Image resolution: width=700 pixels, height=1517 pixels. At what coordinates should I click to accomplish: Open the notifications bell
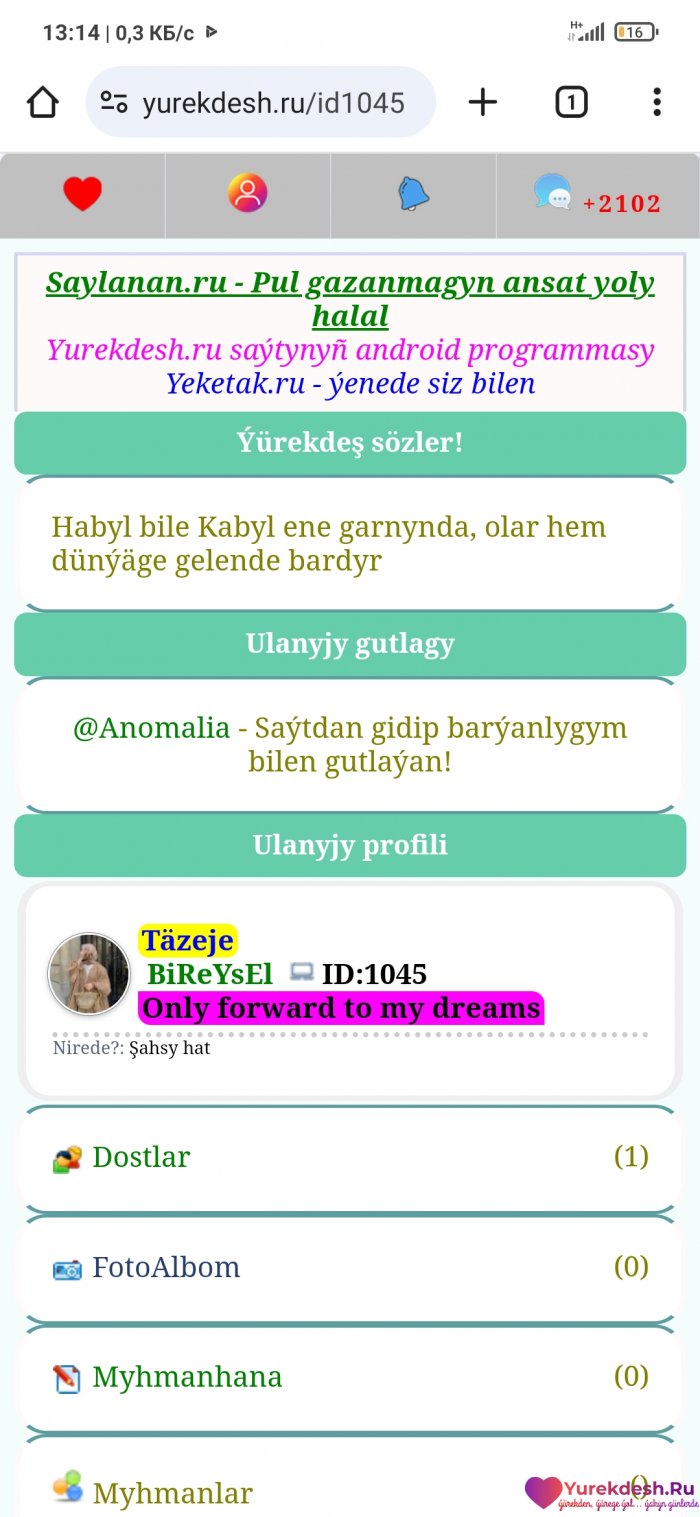(413, 194)
